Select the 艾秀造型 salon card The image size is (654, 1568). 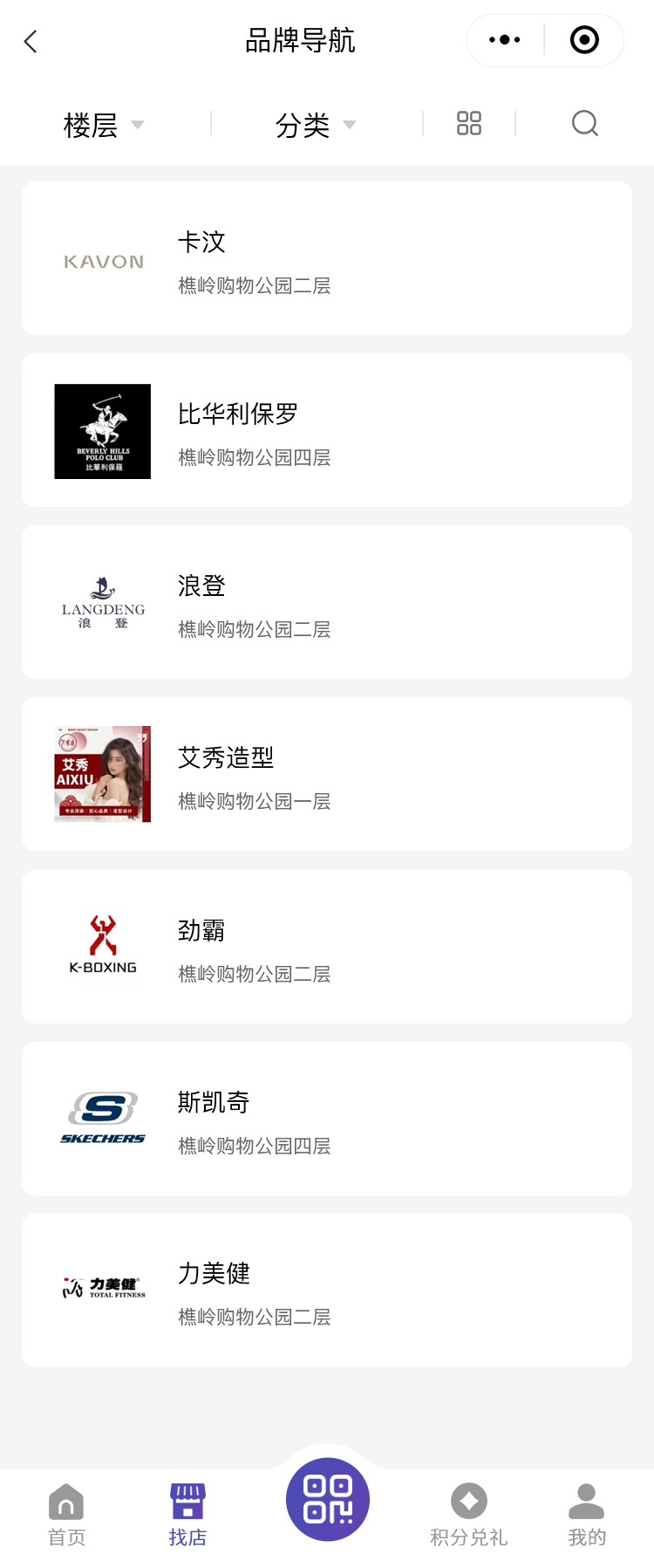(327, 774)
